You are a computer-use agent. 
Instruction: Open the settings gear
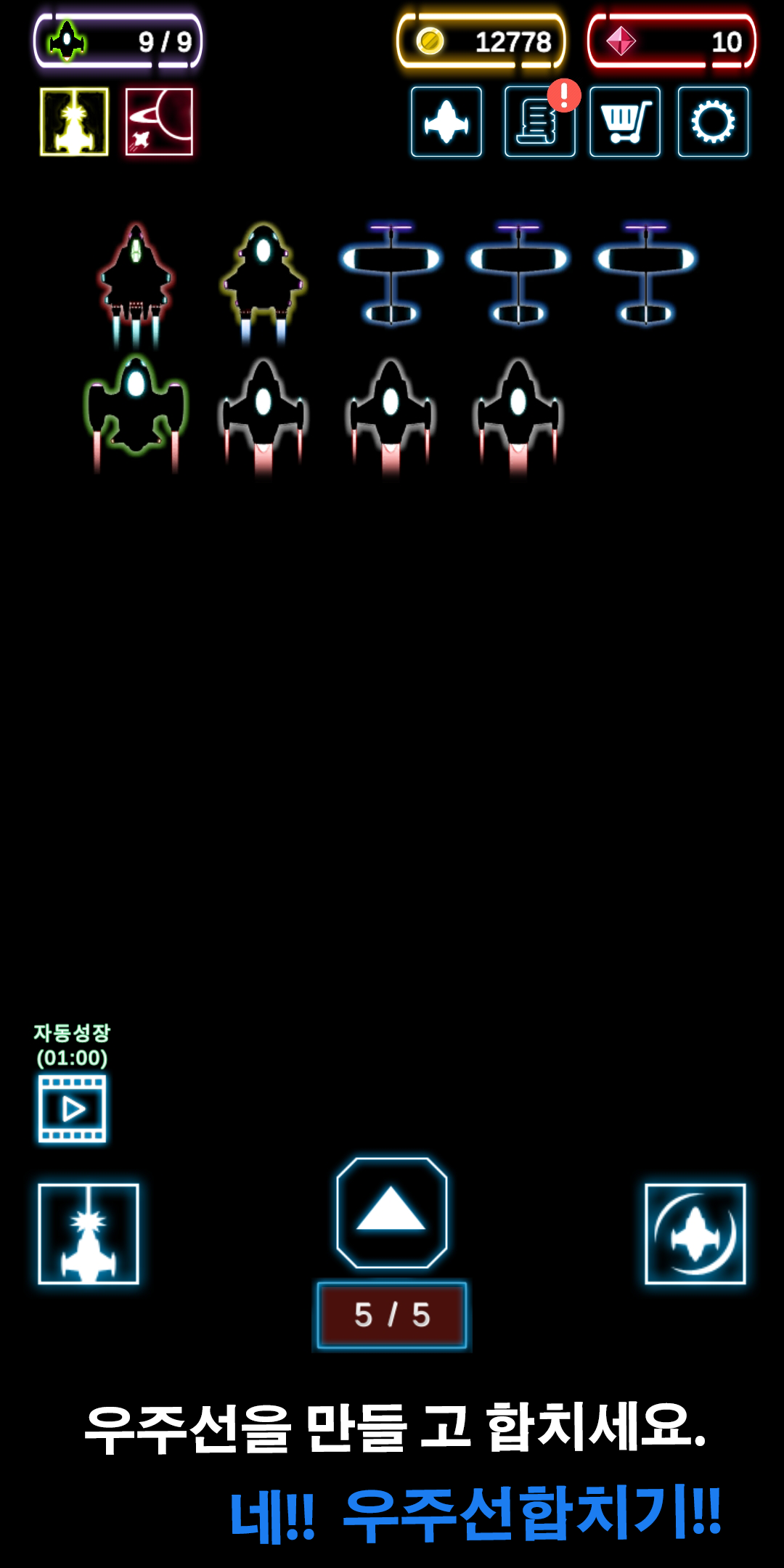pos(713,122)
